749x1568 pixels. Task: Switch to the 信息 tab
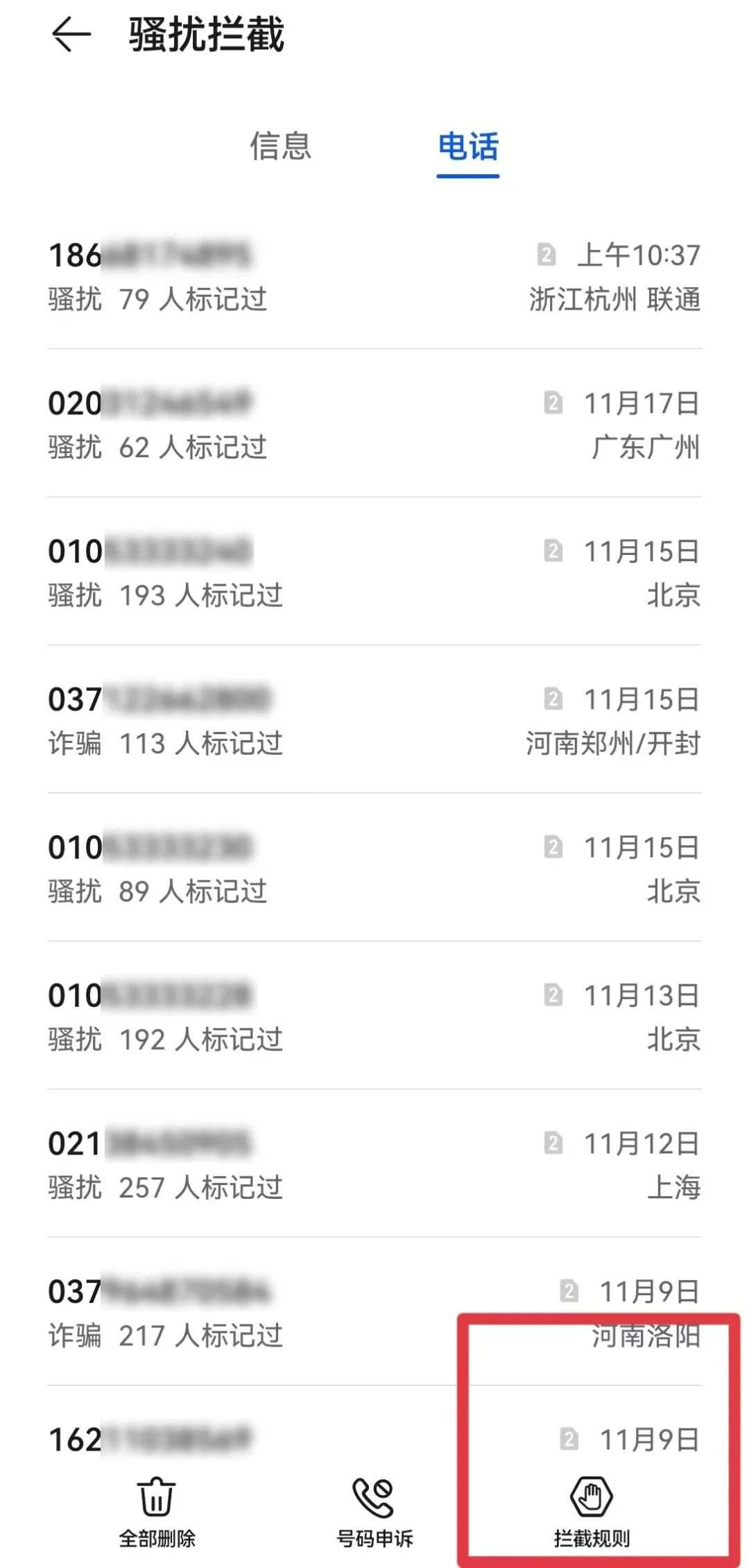pos(280,146)
